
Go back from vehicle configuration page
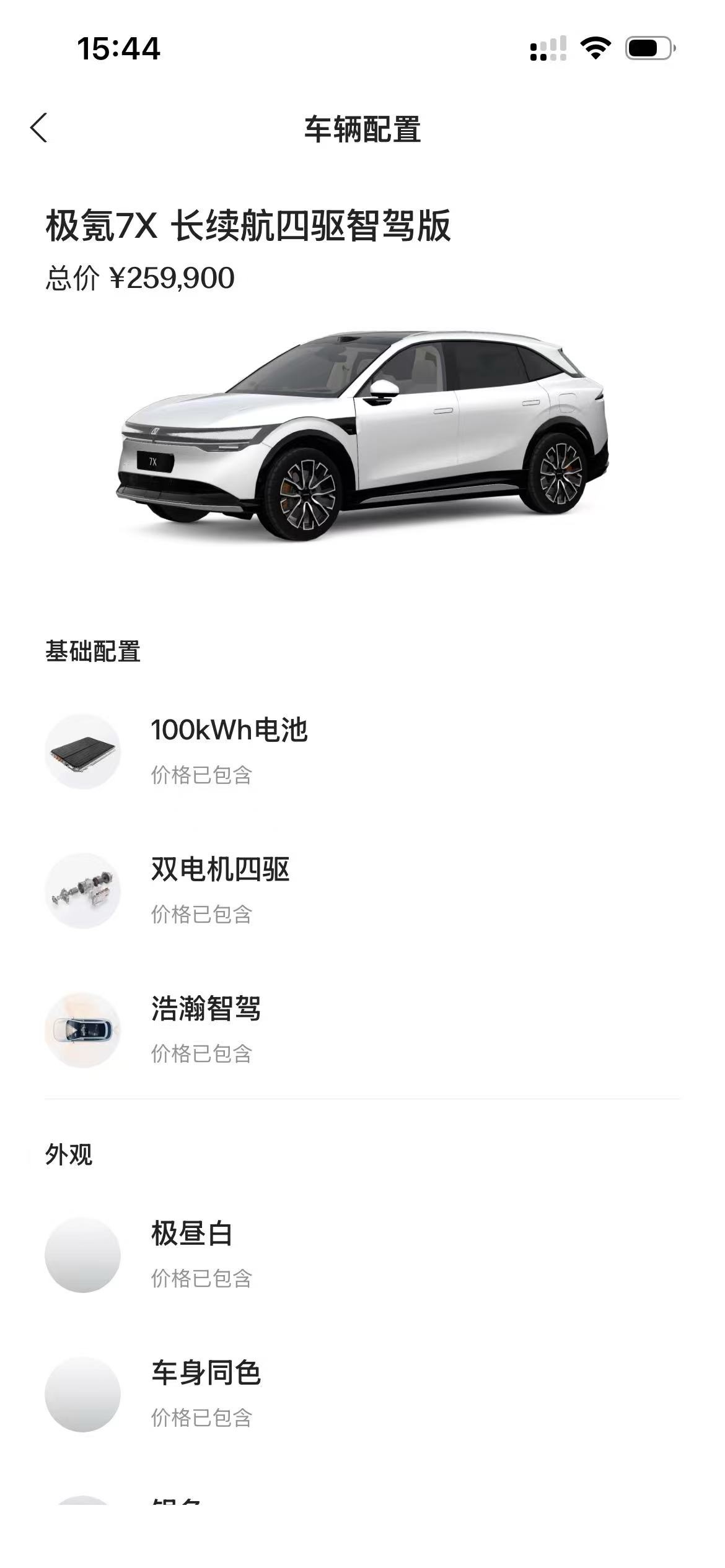[x=39, y=128]
